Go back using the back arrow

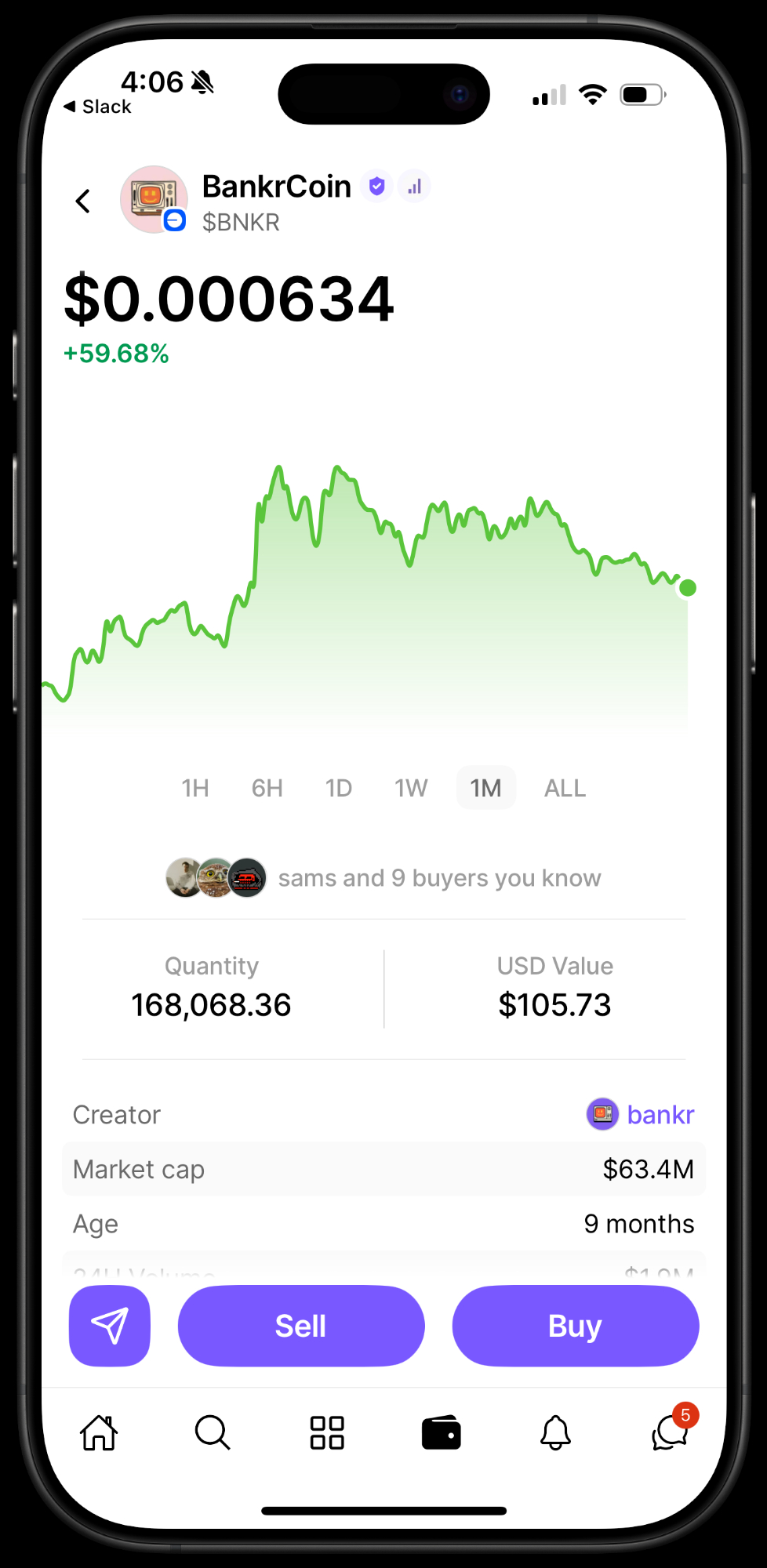point(83,201)
